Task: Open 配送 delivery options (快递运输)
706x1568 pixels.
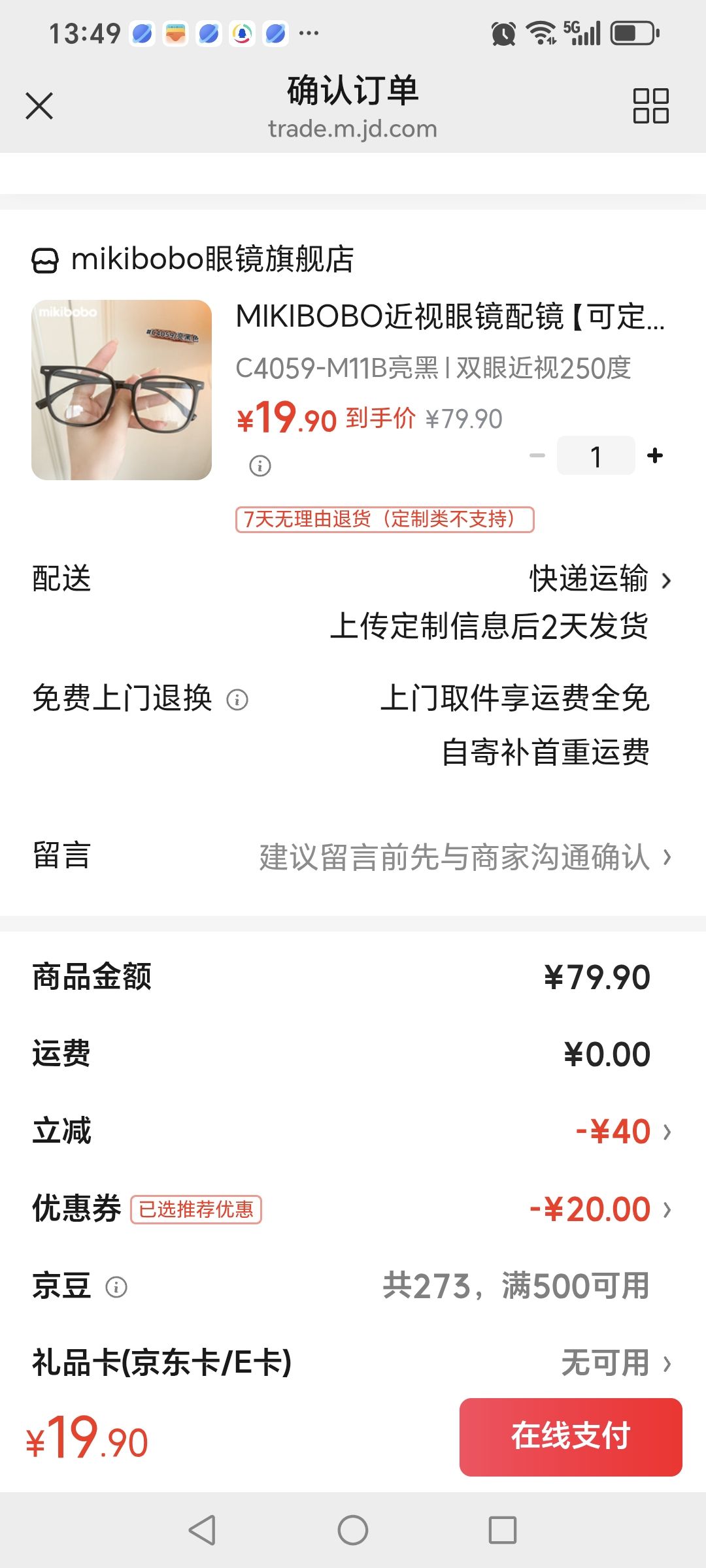Action: click(x=353, y=579)
